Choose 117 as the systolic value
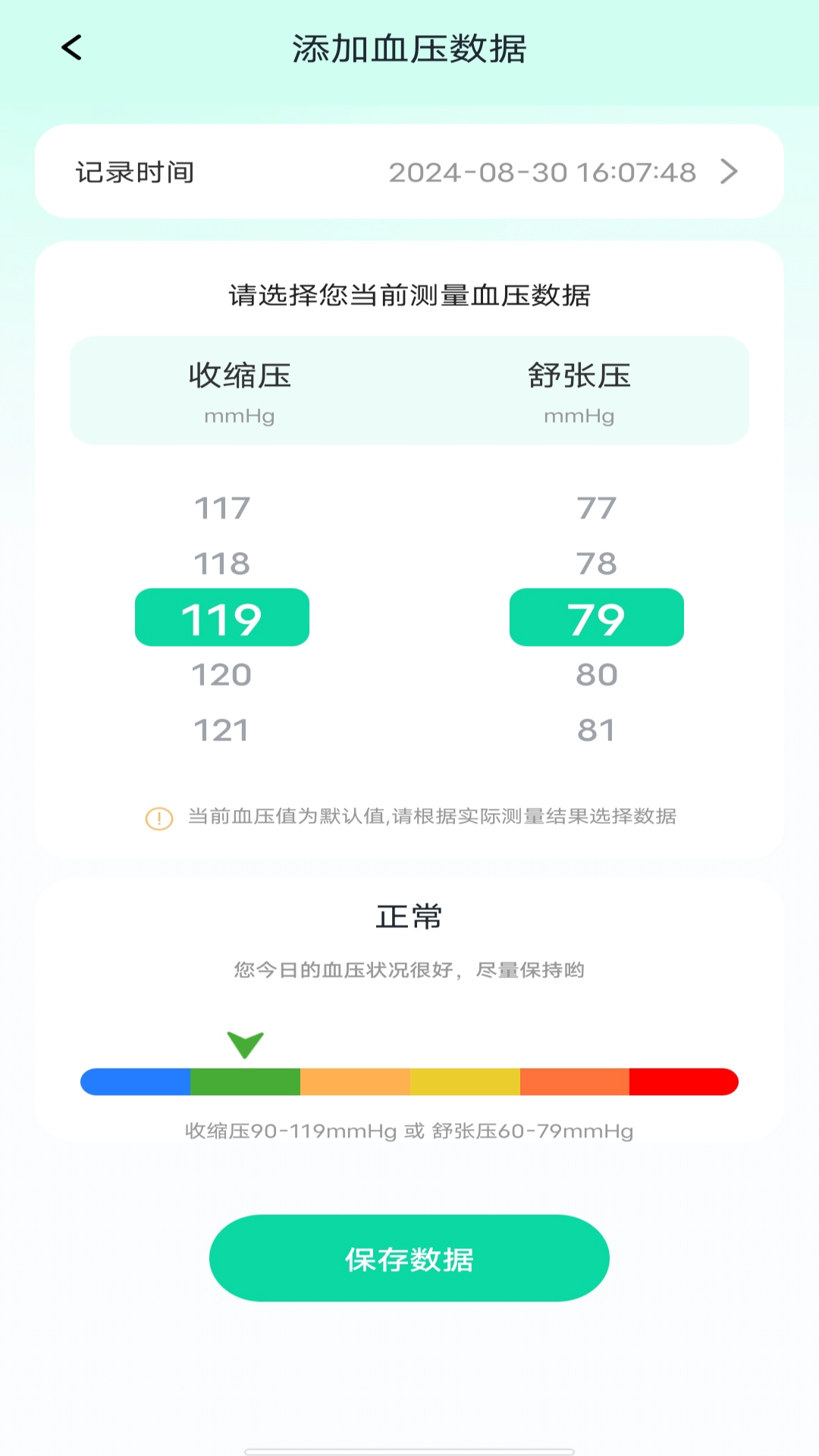819x1456 pixels. (x=221, y=508)
